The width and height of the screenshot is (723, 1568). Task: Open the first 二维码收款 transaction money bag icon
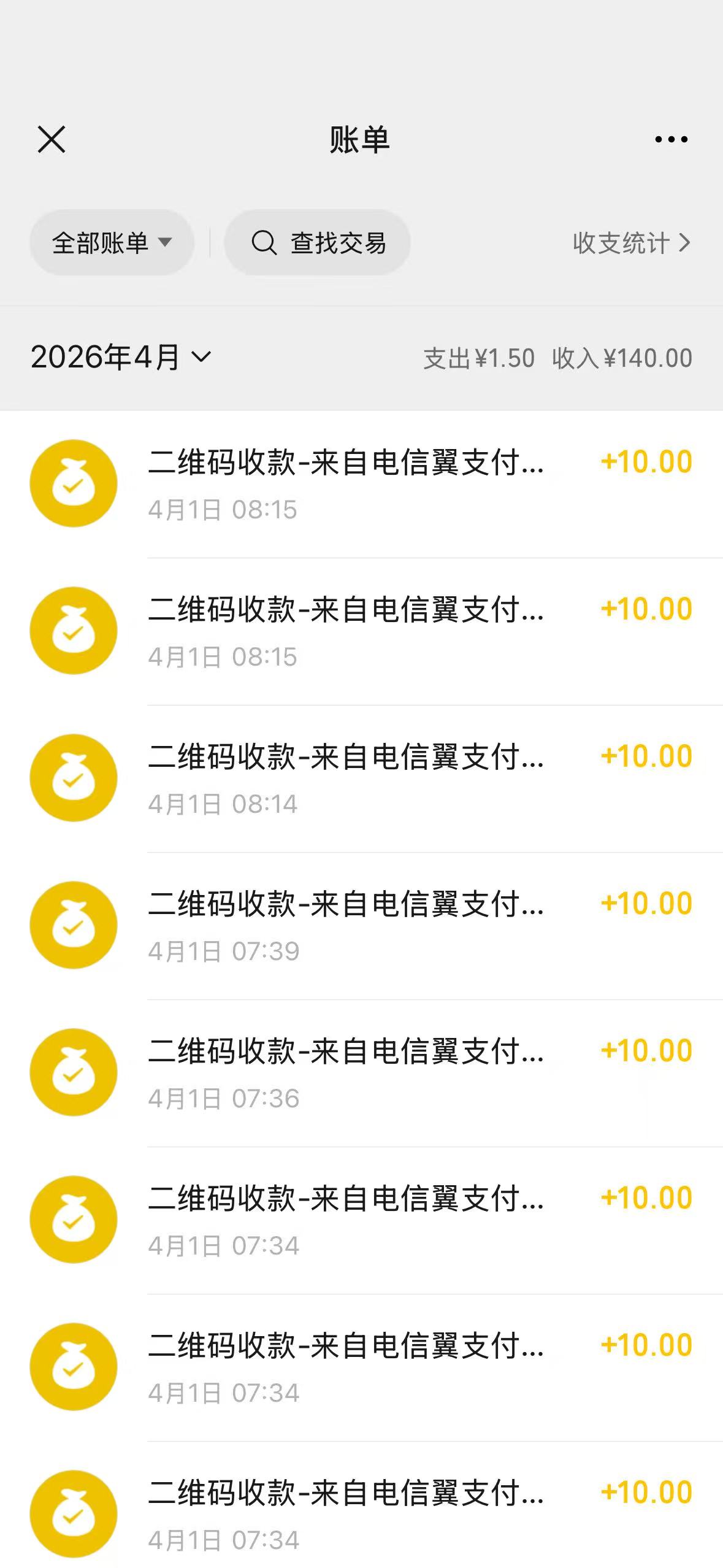pyautogui.click(x=72, y=483)
